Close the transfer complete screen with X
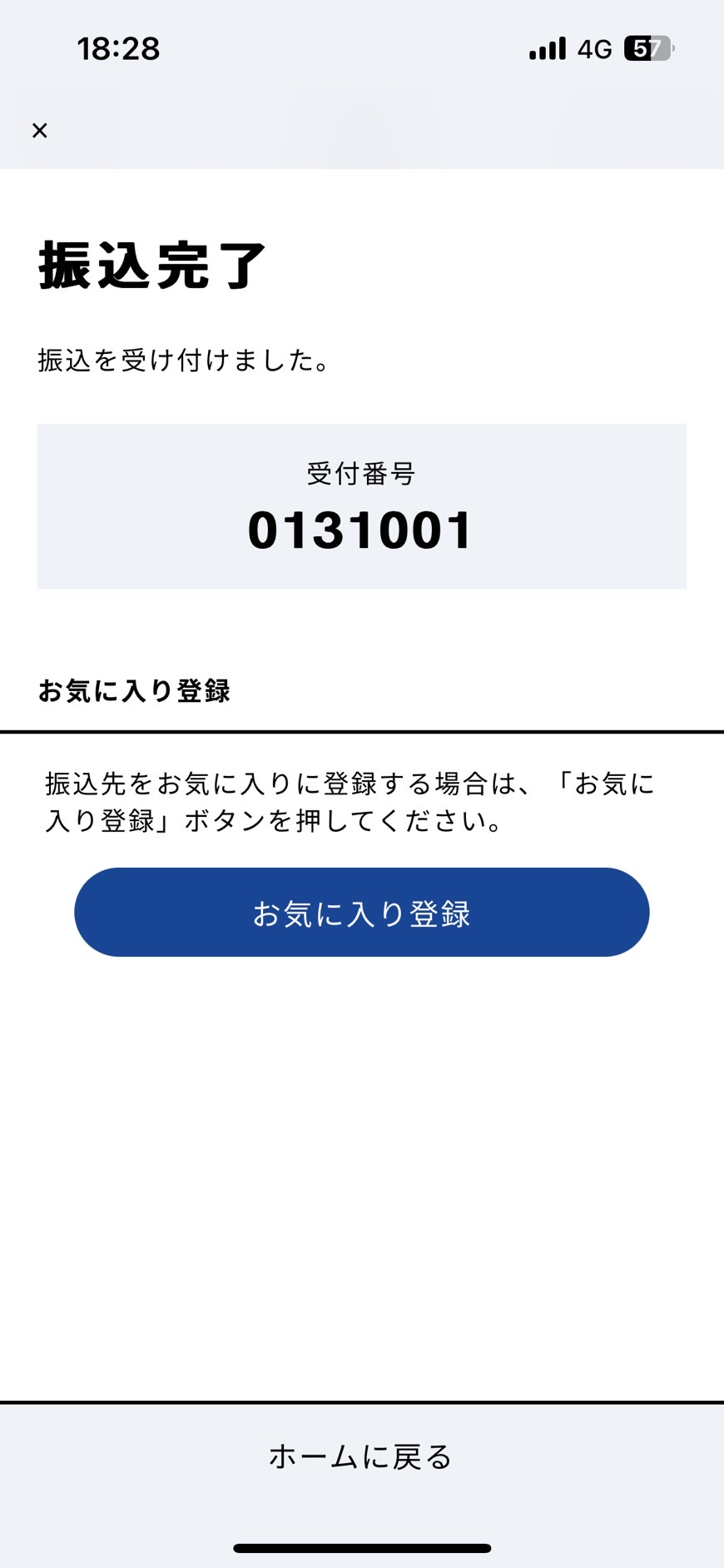 pyautogui.click(x=39, y=130)
